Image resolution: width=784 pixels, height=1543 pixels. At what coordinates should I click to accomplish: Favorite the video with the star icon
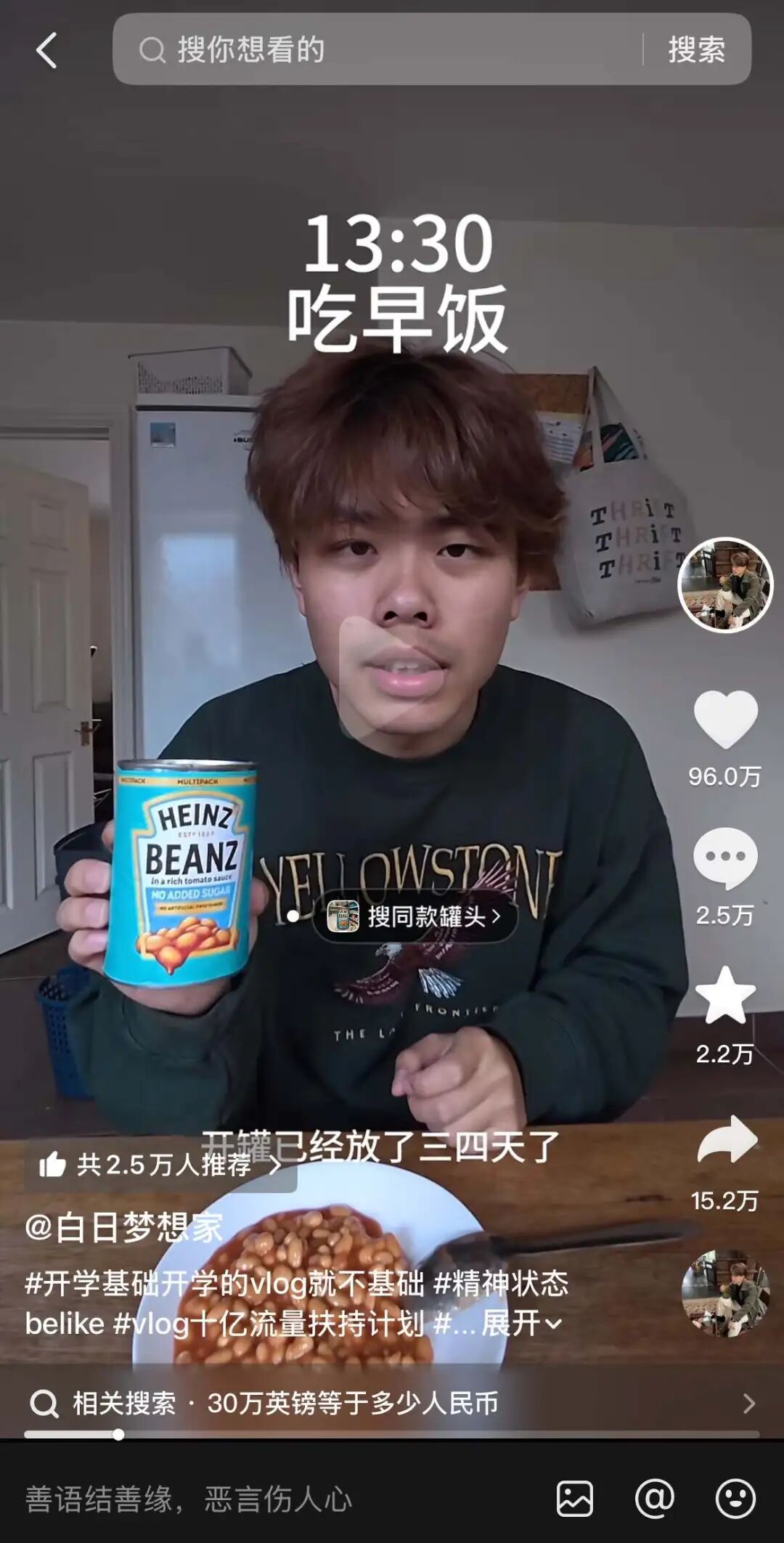coord(725,996)
